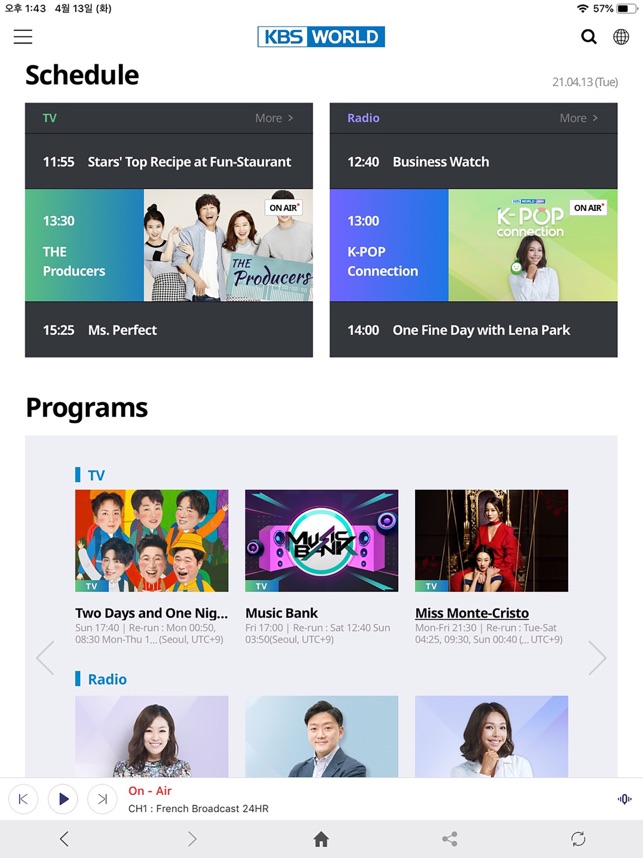Tap More in the TV schedule
643x858 pixels.
(273, 118)
